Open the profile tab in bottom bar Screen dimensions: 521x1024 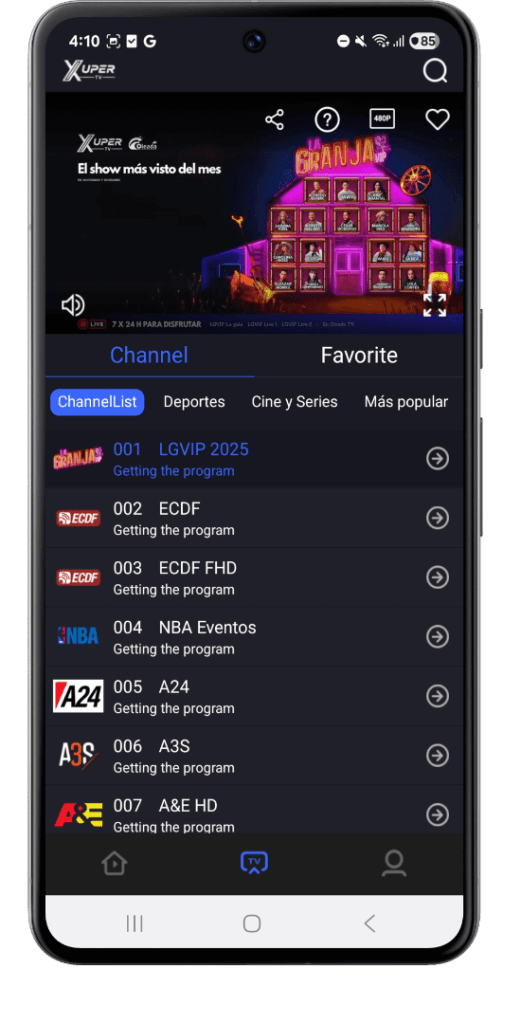click(394, 863)
